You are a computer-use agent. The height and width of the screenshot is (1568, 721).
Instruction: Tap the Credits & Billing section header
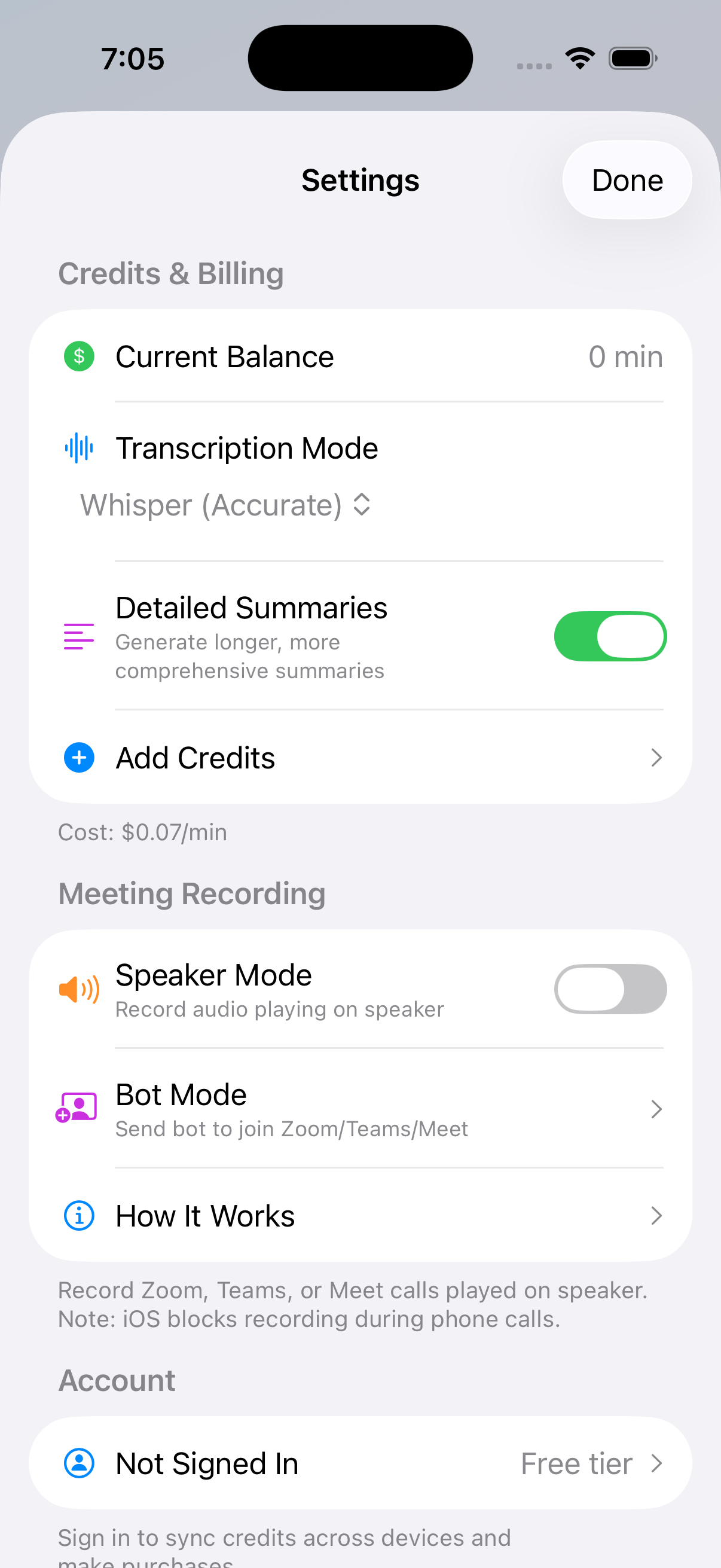coord(171,273)
